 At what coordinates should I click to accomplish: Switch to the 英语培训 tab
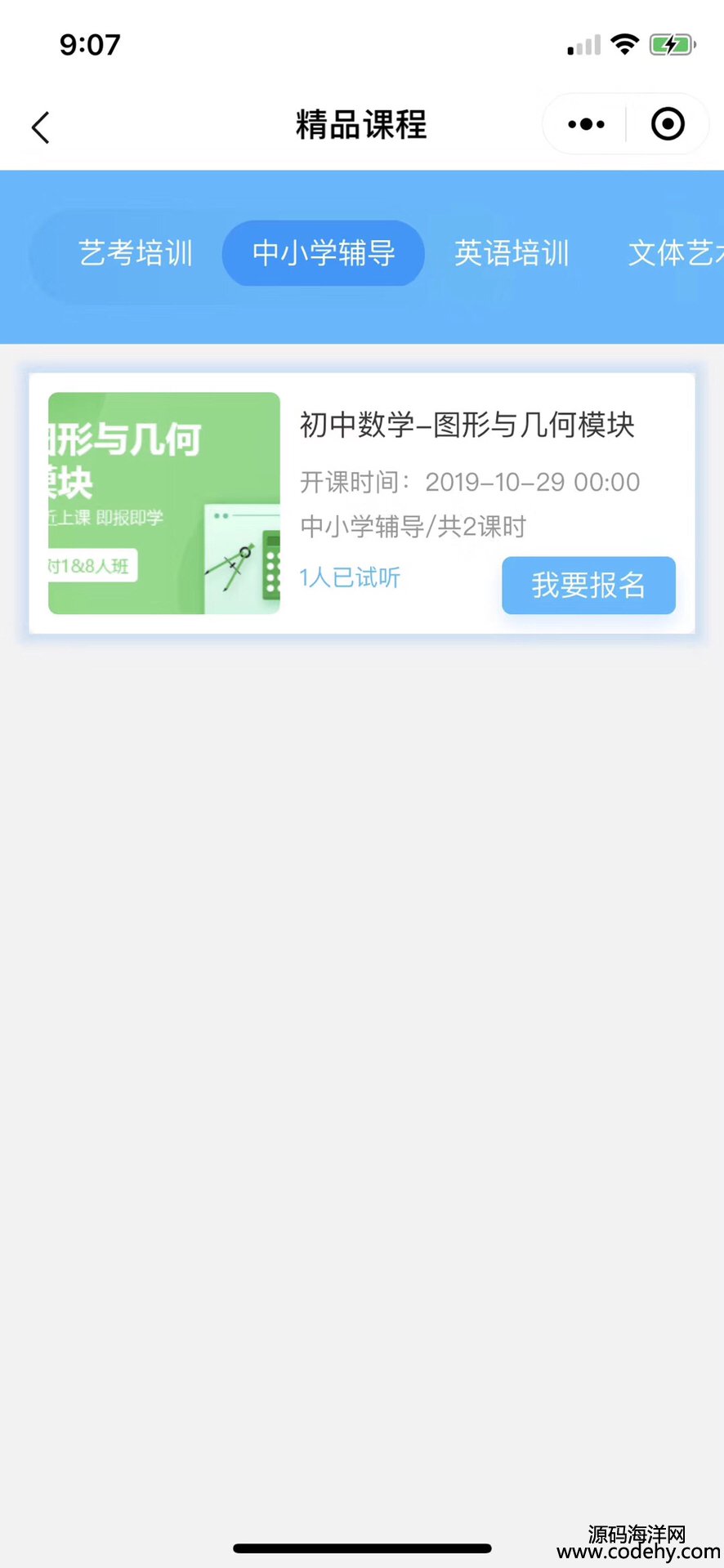click(x=512, y=253)
